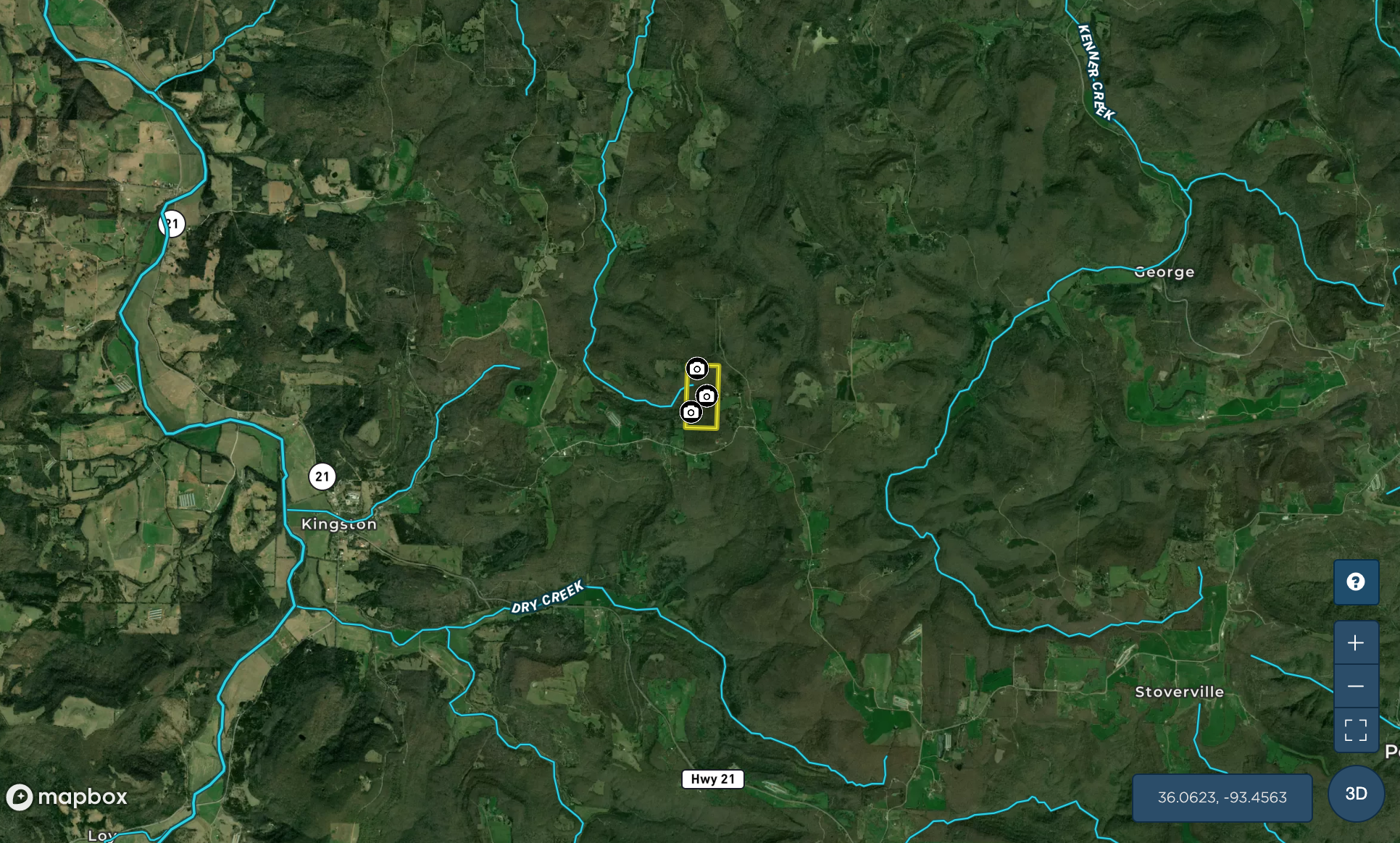Screen dimensions: 1400x843
Task: Open the lowest camera photo marker
Action: pyautogui.click(x=691, y=412)
